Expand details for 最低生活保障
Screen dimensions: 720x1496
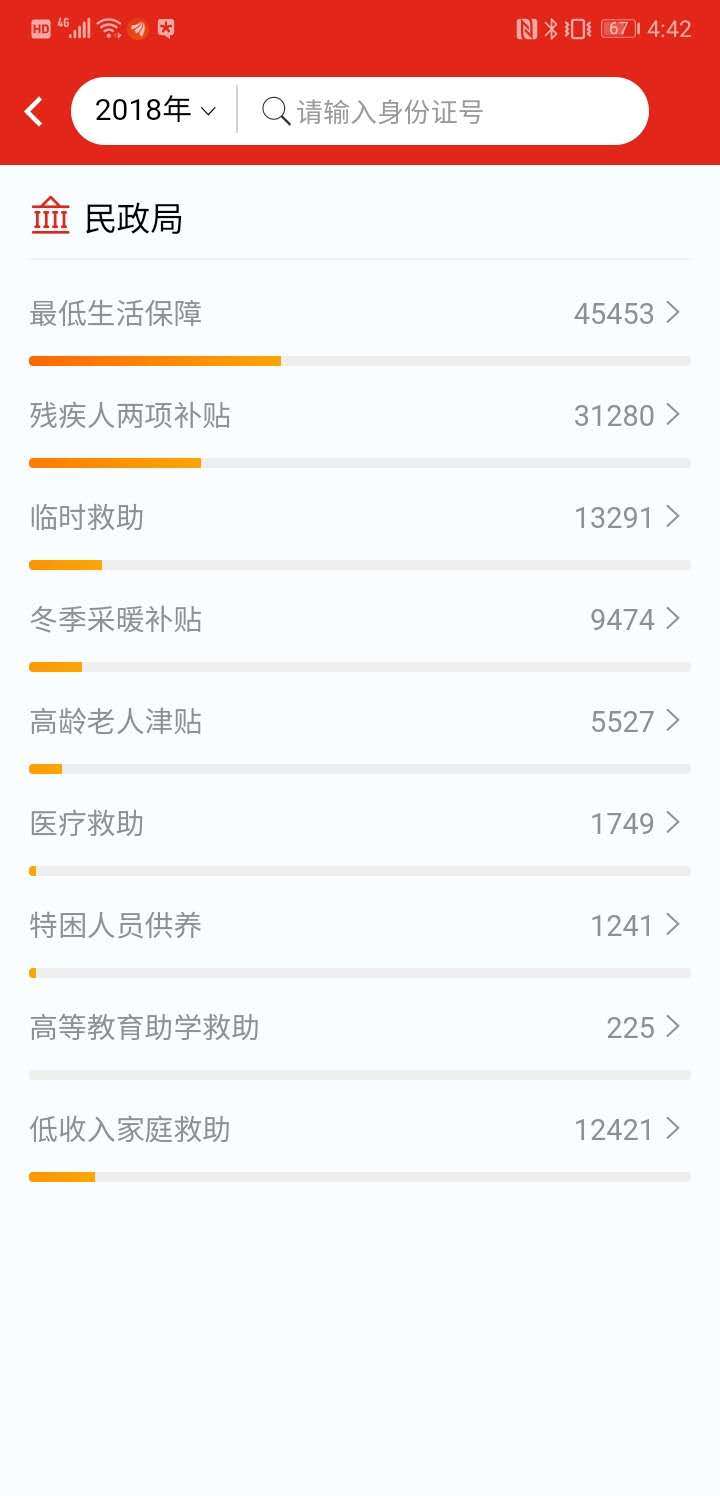tap(360, 313)
